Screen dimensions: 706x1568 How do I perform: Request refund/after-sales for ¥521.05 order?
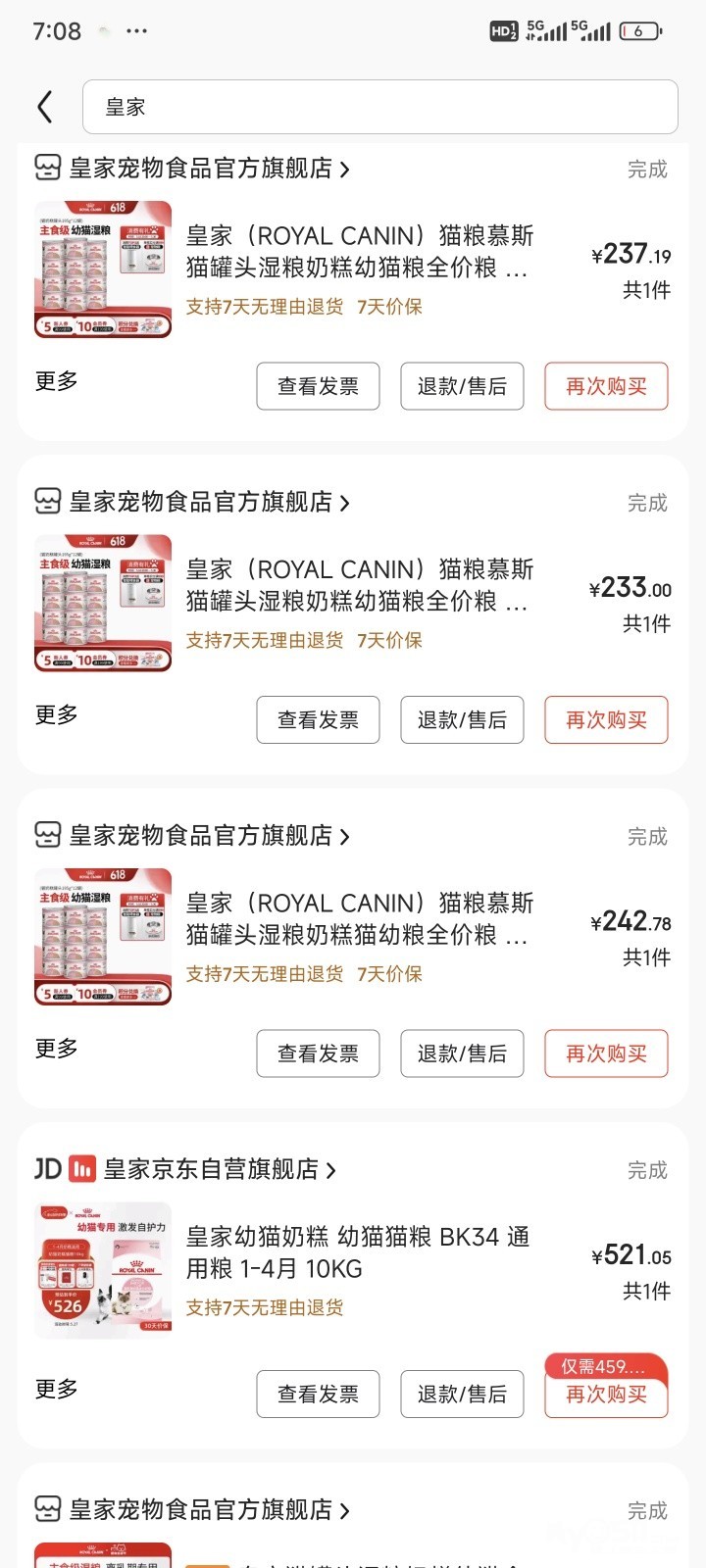(x=462, y=1394)
